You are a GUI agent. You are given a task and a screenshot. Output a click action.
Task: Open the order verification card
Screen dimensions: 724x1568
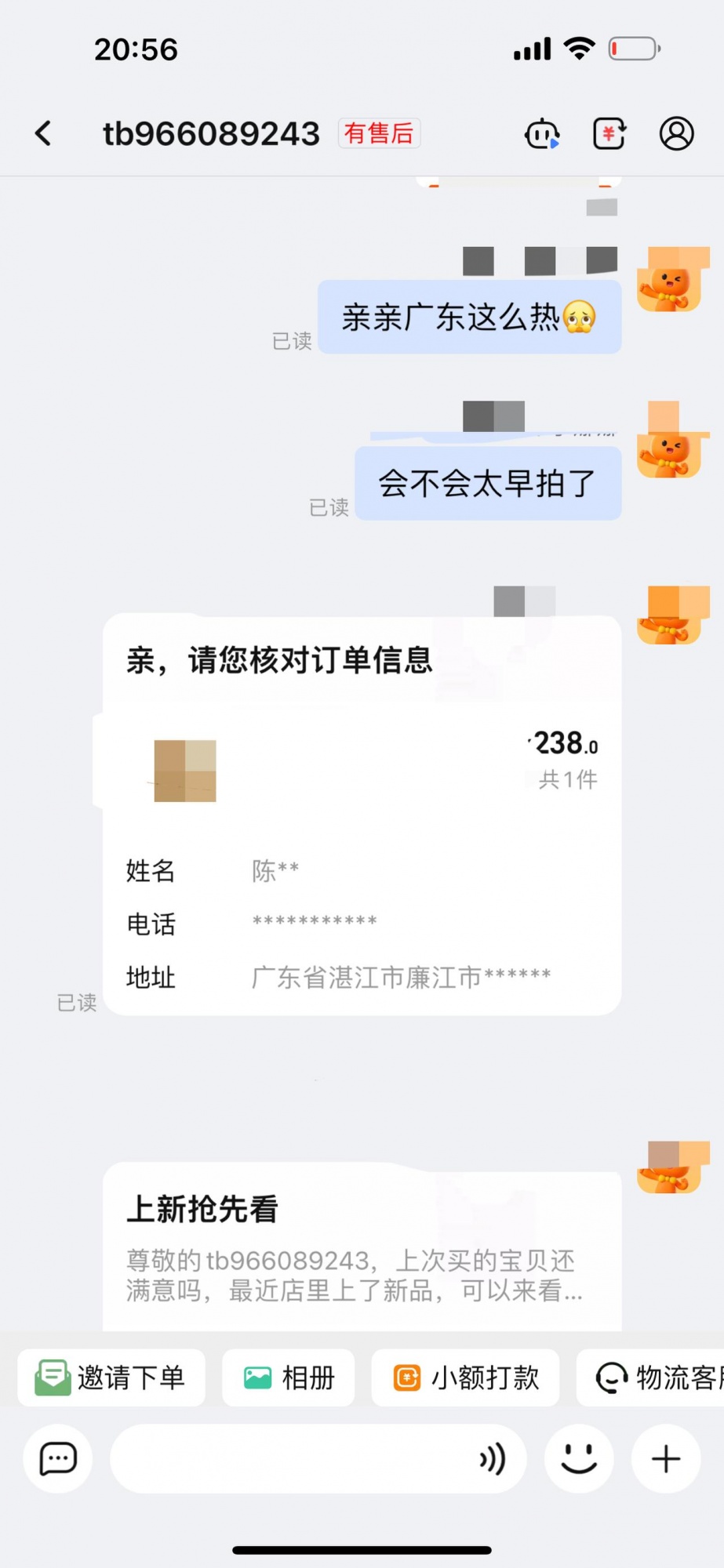pyautogui.click(x=362, y=815)
